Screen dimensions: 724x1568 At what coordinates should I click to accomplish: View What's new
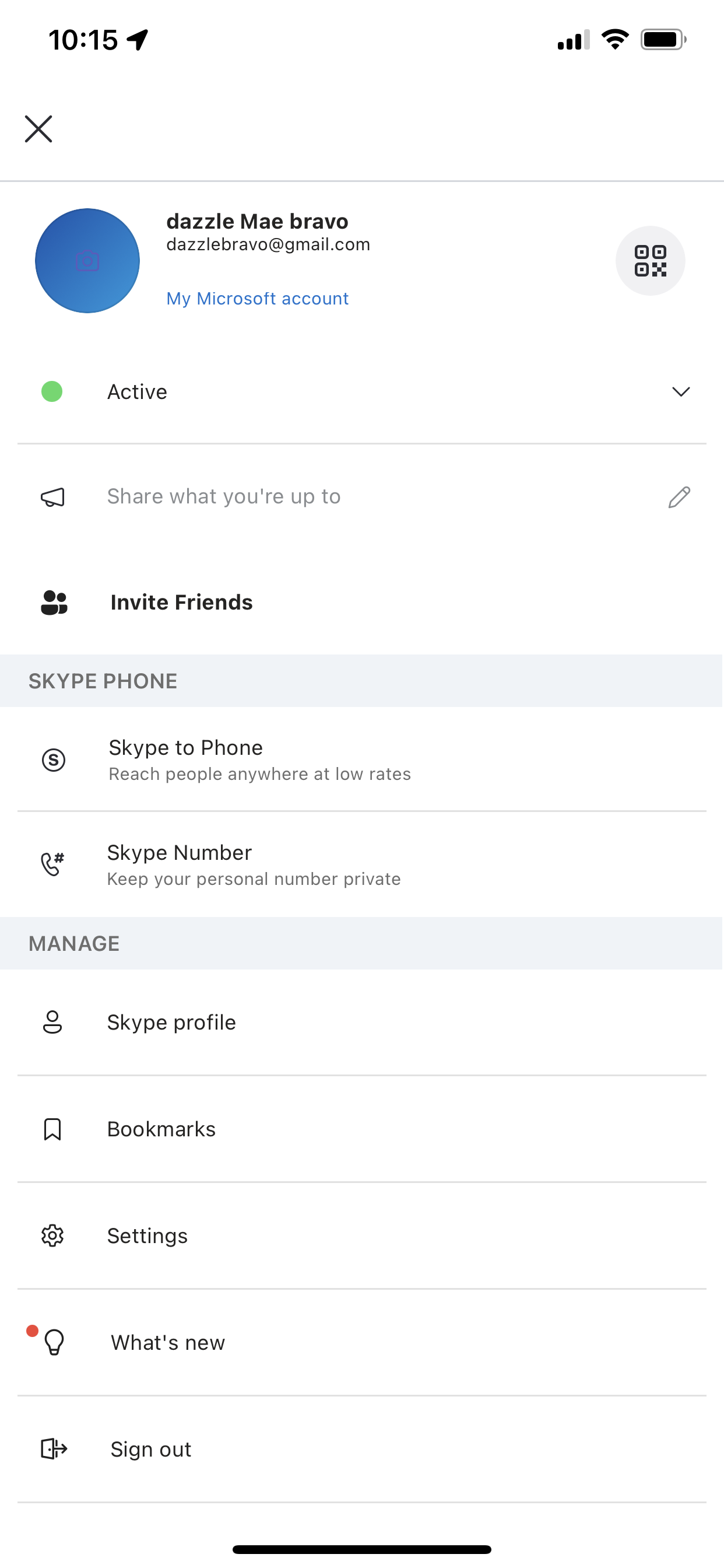[x=362, y=1342]
